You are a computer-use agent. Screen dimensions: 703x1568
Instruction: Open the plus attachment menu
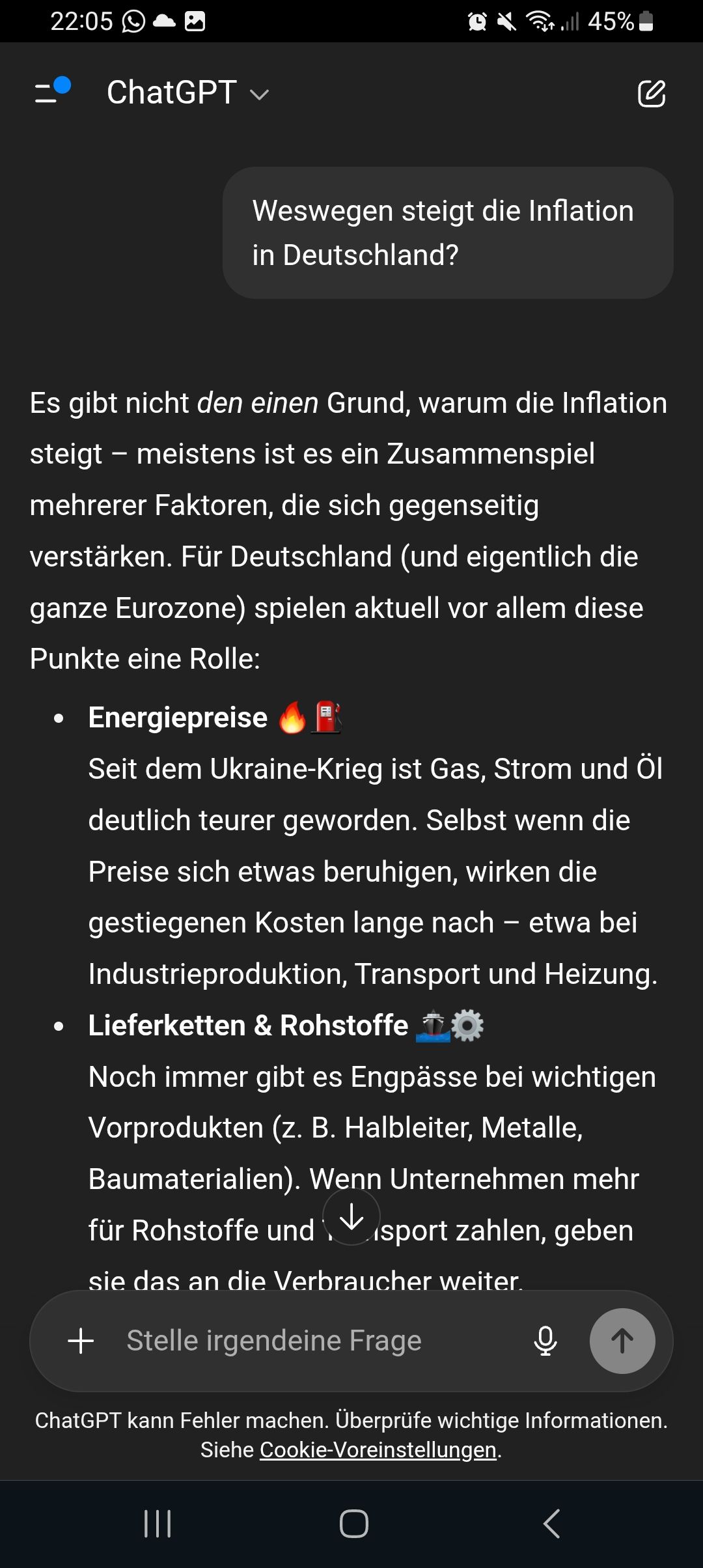(x=81, y=1341)
